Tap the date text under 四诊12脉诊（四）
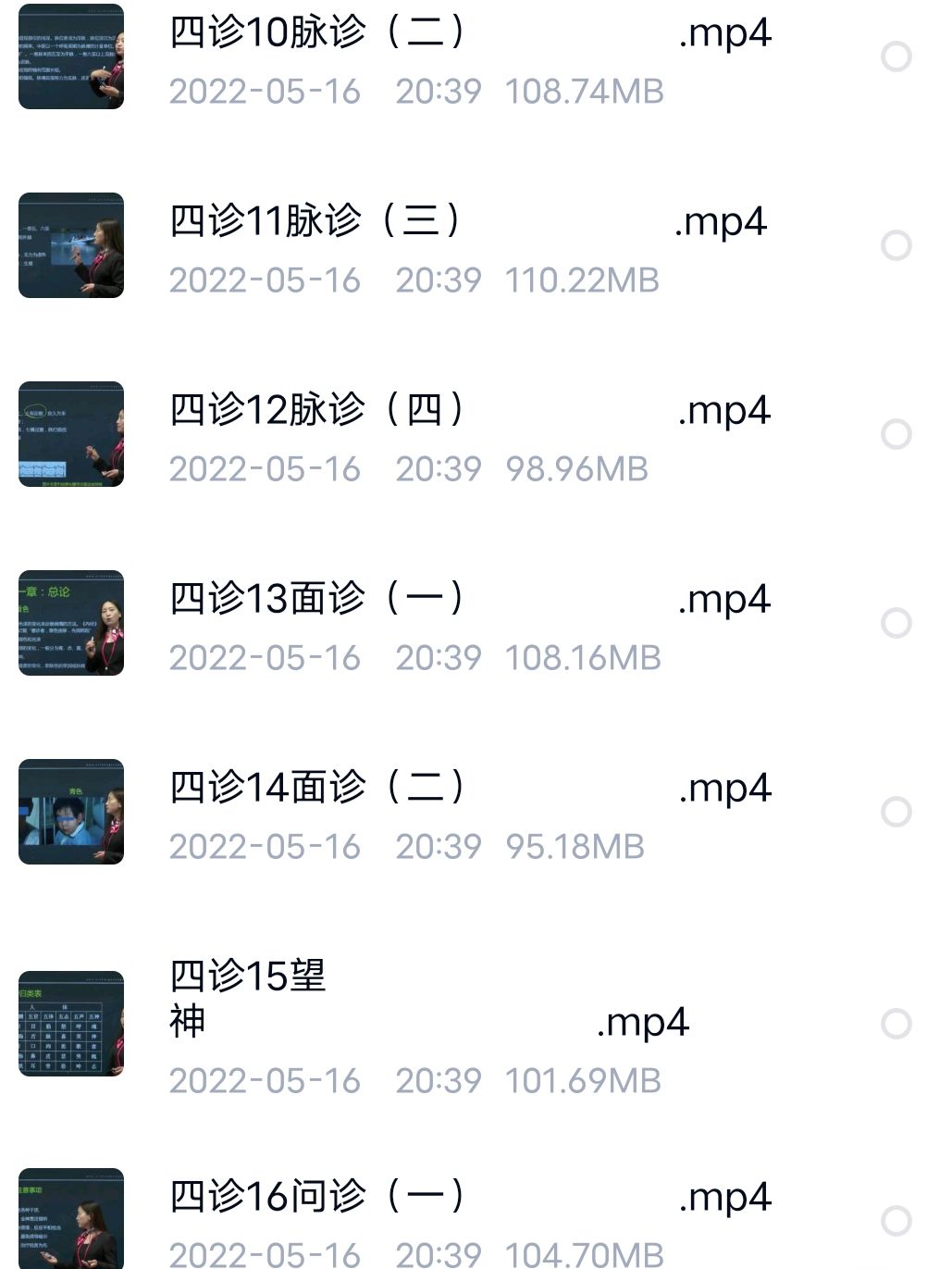Viewport: 952px width, 1269px height. click(264, 469)
